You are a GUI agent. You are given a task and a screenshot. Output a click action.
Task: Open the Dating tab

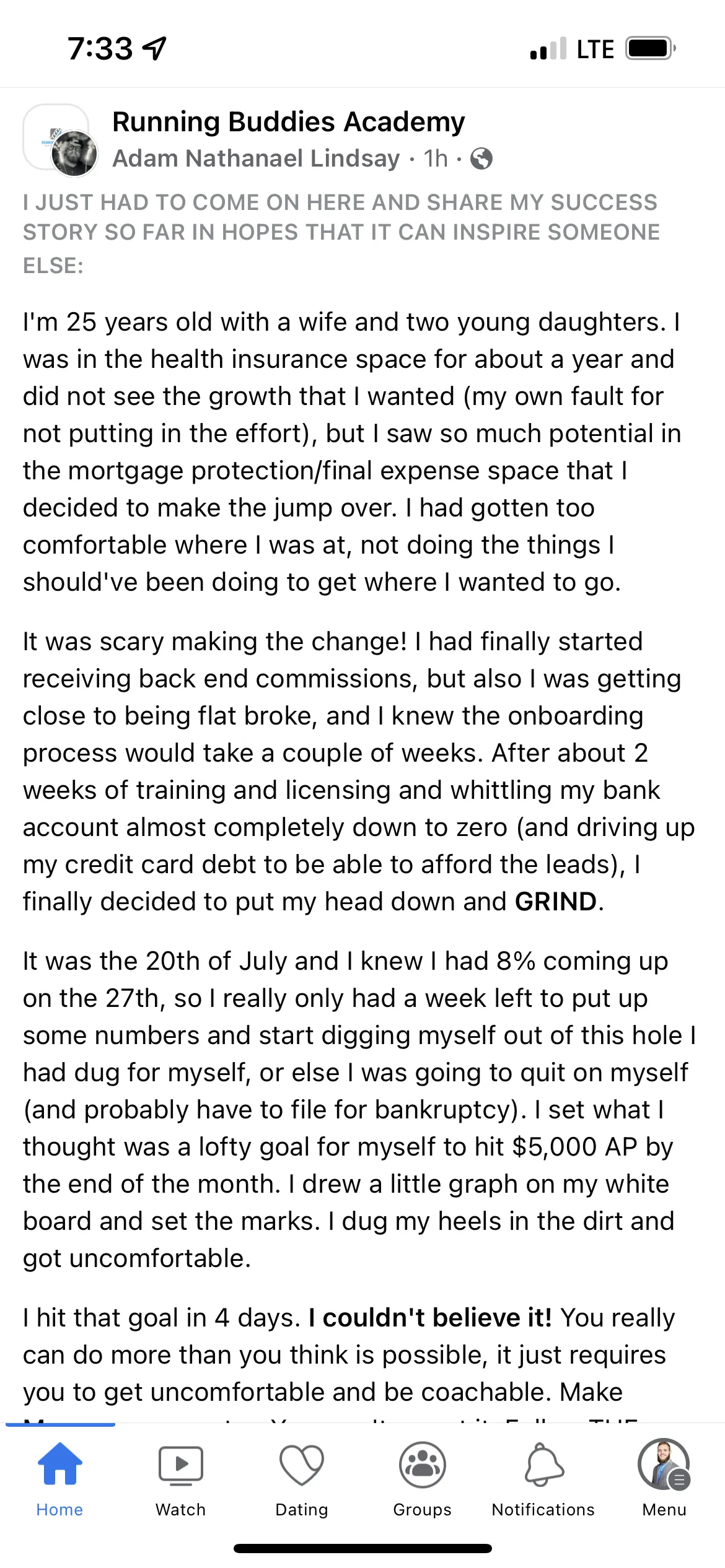[302, 1480]
